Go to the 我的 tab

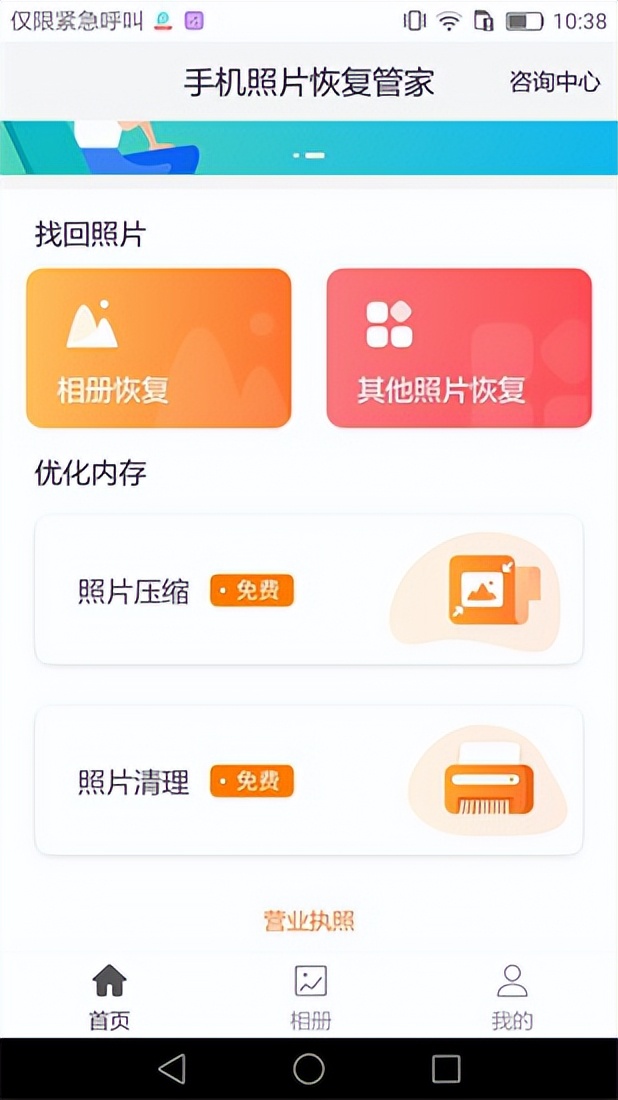(x=512, y=996)
